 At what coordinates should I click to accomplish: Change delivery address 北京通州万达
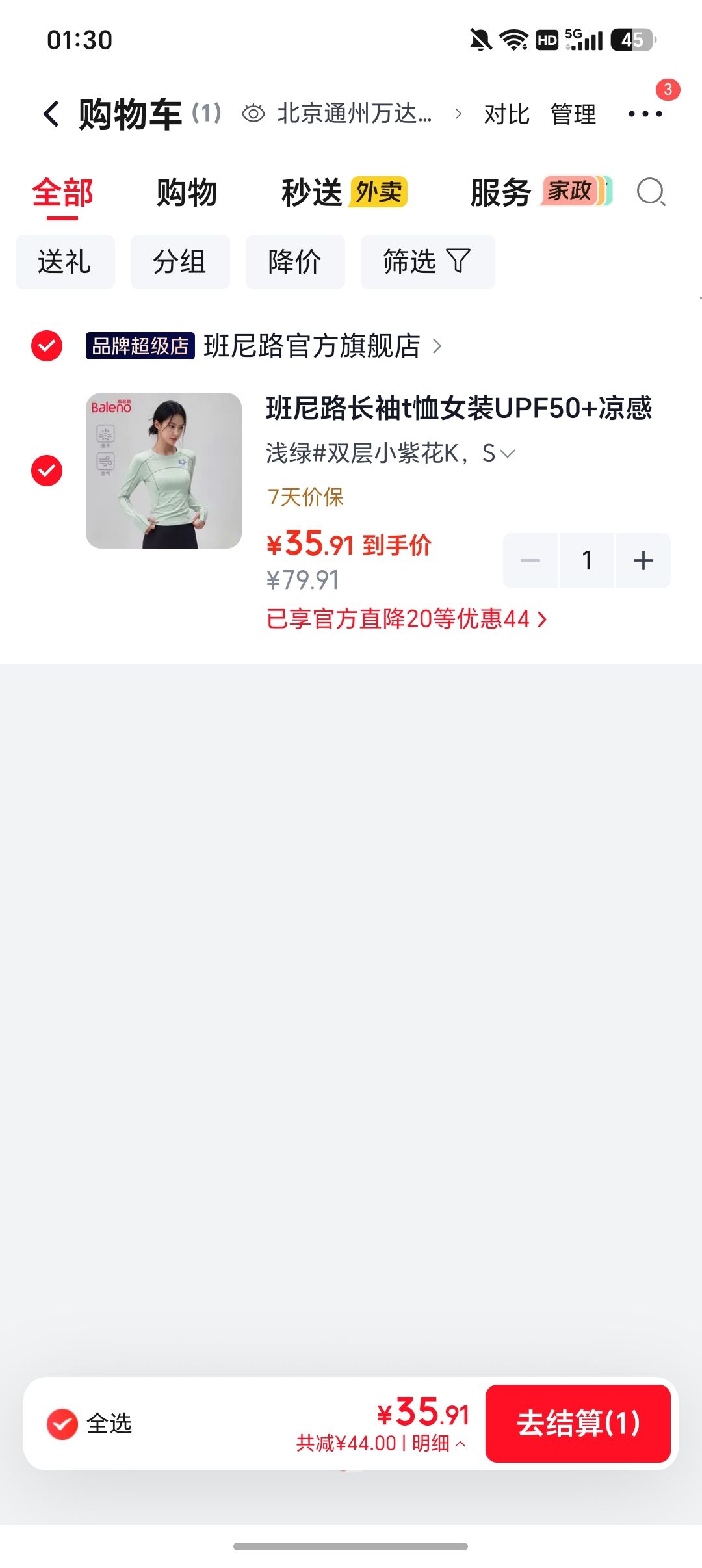click(352, 114)
